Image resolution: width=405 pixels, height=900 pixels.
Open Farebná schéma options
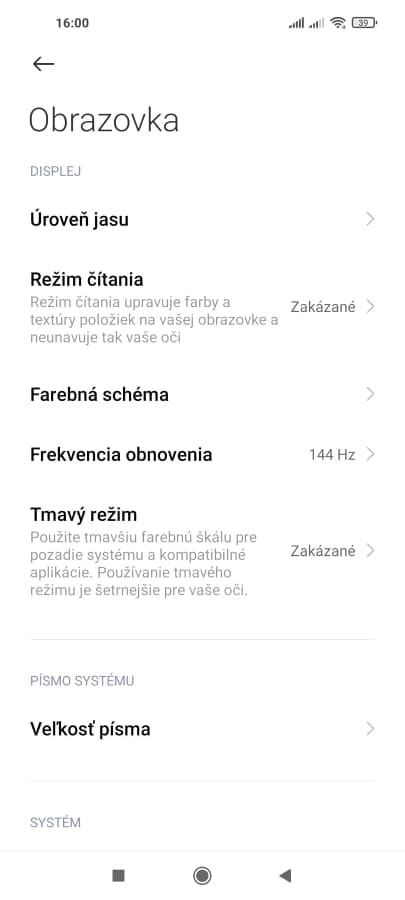[202, 394]
